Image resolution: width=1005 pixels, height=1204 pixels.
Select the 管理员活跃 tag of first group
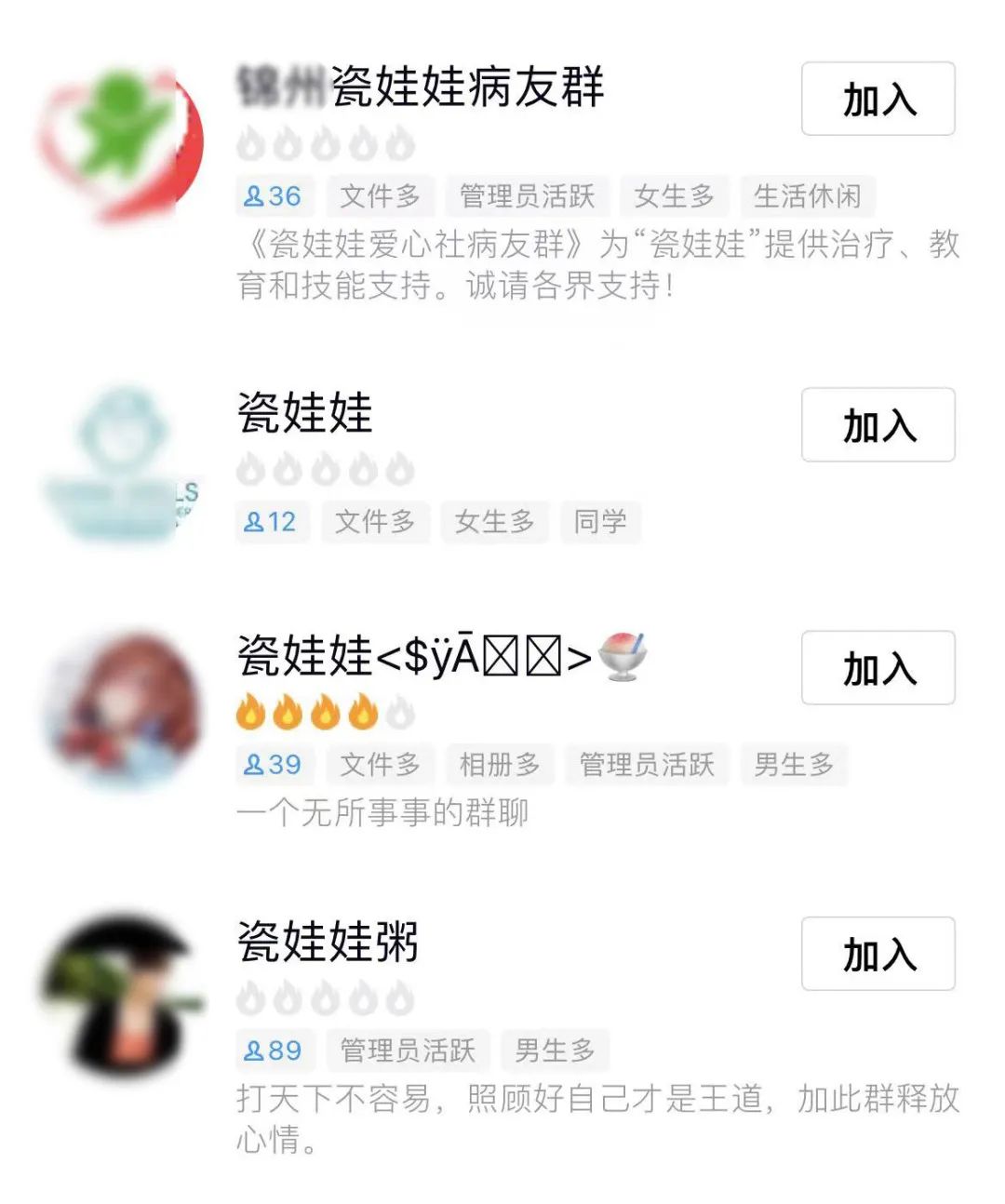(x=527, y=195)
